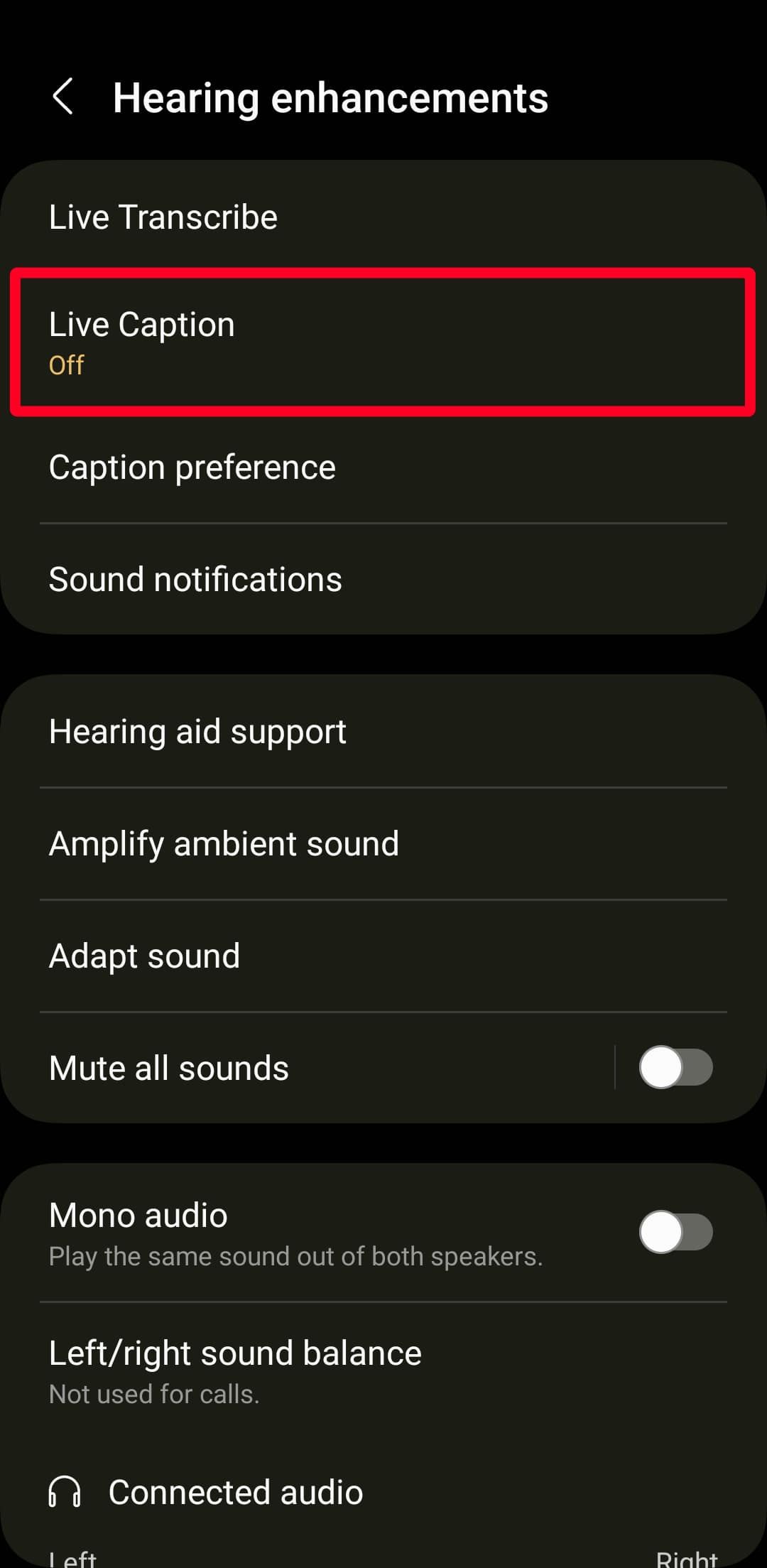767x1568 pixels.
Task: Go back from Hearing enhancements
Action: click(64, 97)
